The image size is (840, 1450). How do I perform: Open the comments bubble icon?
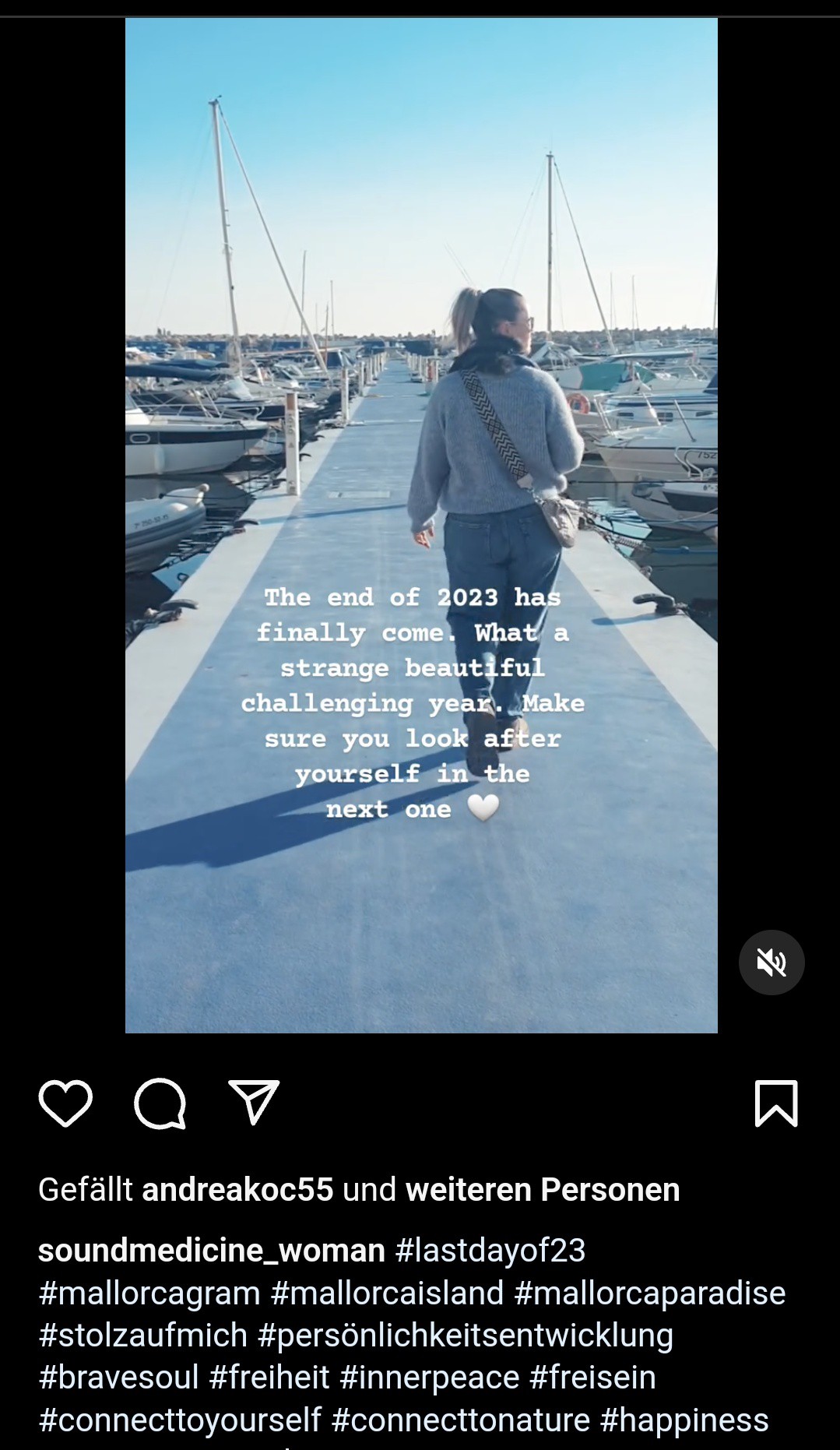point(160,1103)
